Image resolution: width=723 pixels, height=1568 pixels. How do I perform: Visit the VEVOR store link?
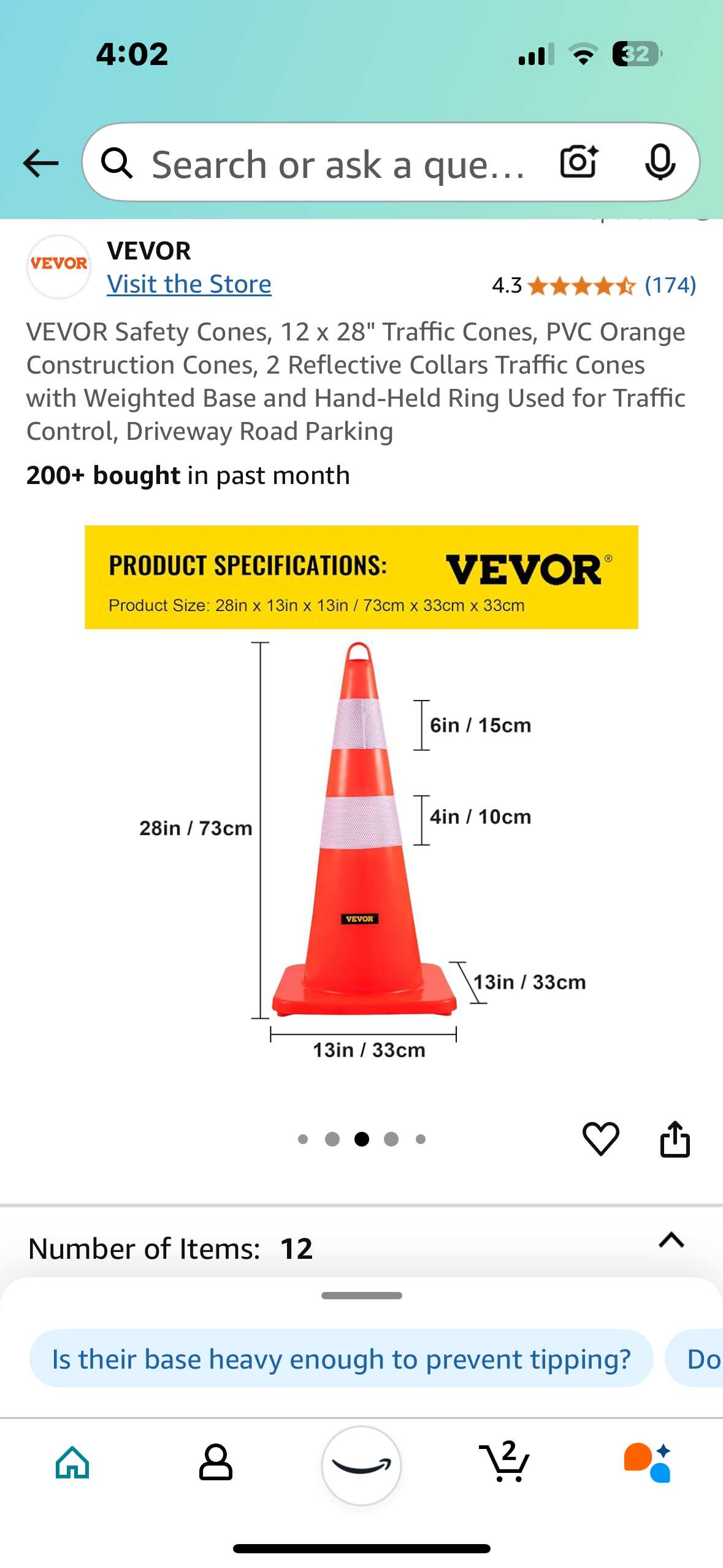(x=189, y=284)
